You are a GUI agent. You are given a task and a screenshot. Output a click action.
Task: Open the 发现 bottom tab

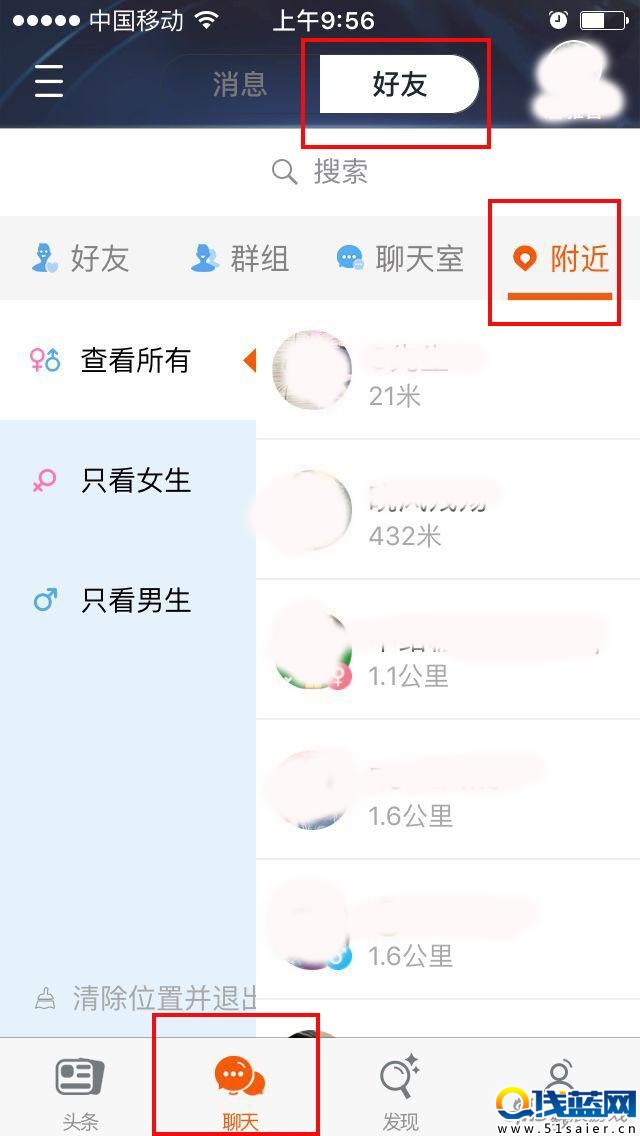[400, 1092]
